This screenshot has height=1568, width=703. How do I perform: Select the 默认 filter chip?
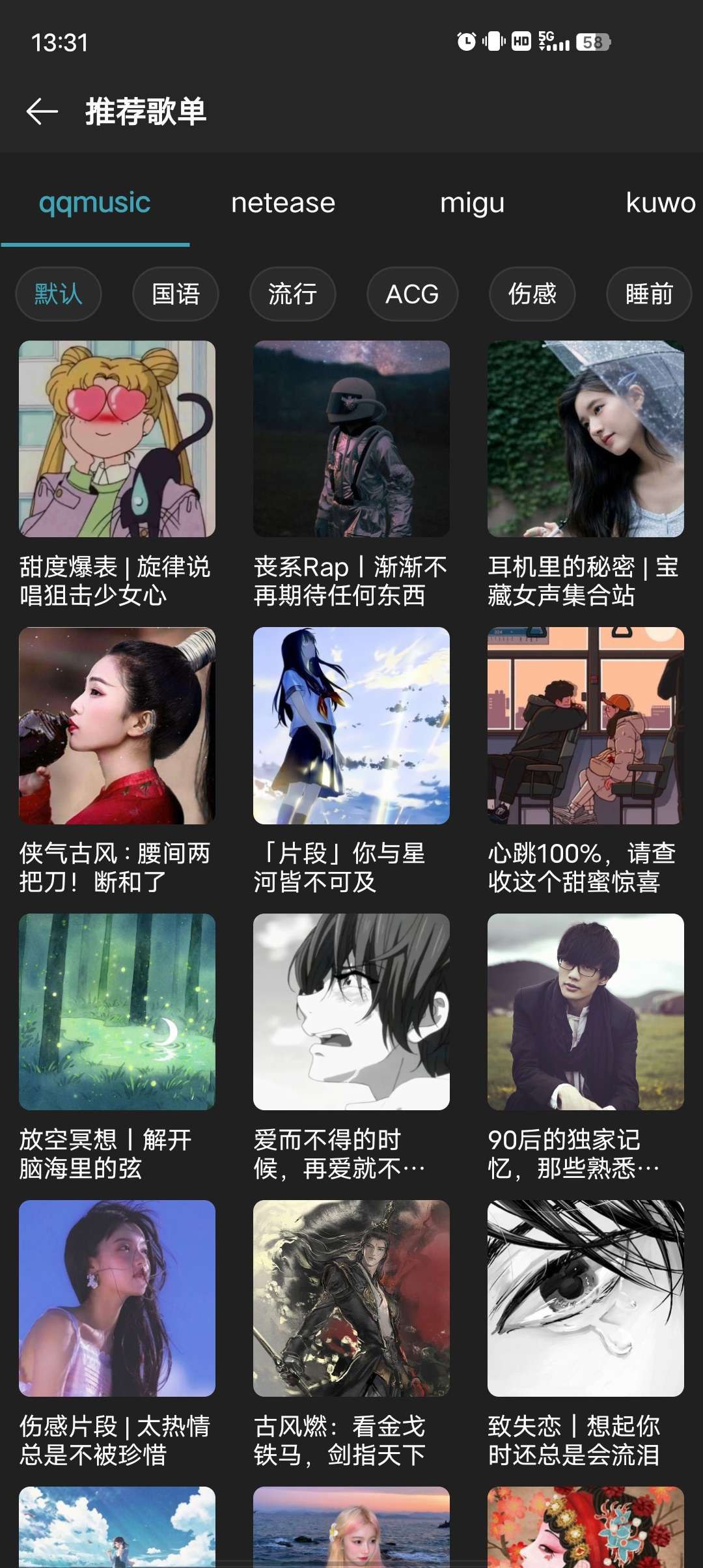click(x=59, y=294)
